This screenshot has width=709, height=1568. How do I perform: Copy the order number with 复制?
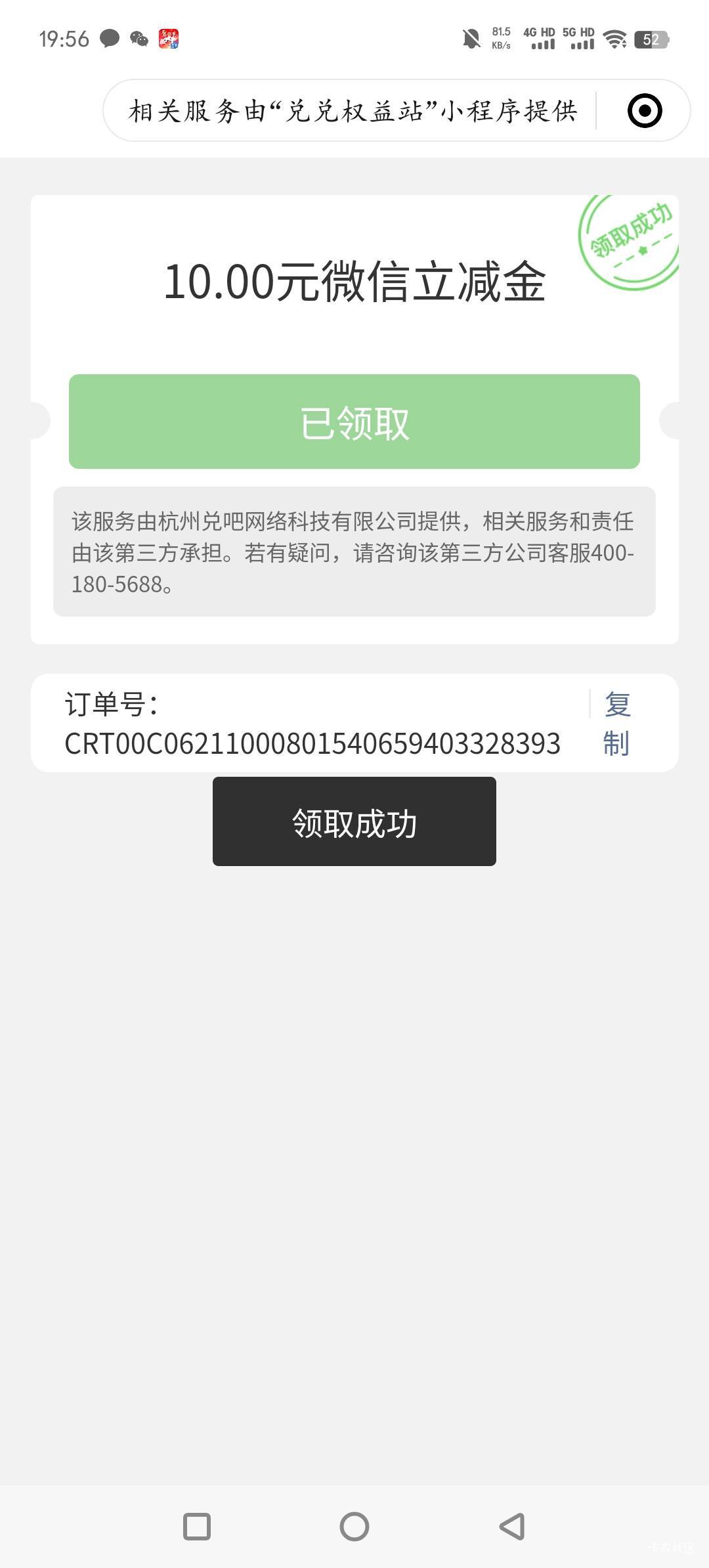tap(616, 724)
